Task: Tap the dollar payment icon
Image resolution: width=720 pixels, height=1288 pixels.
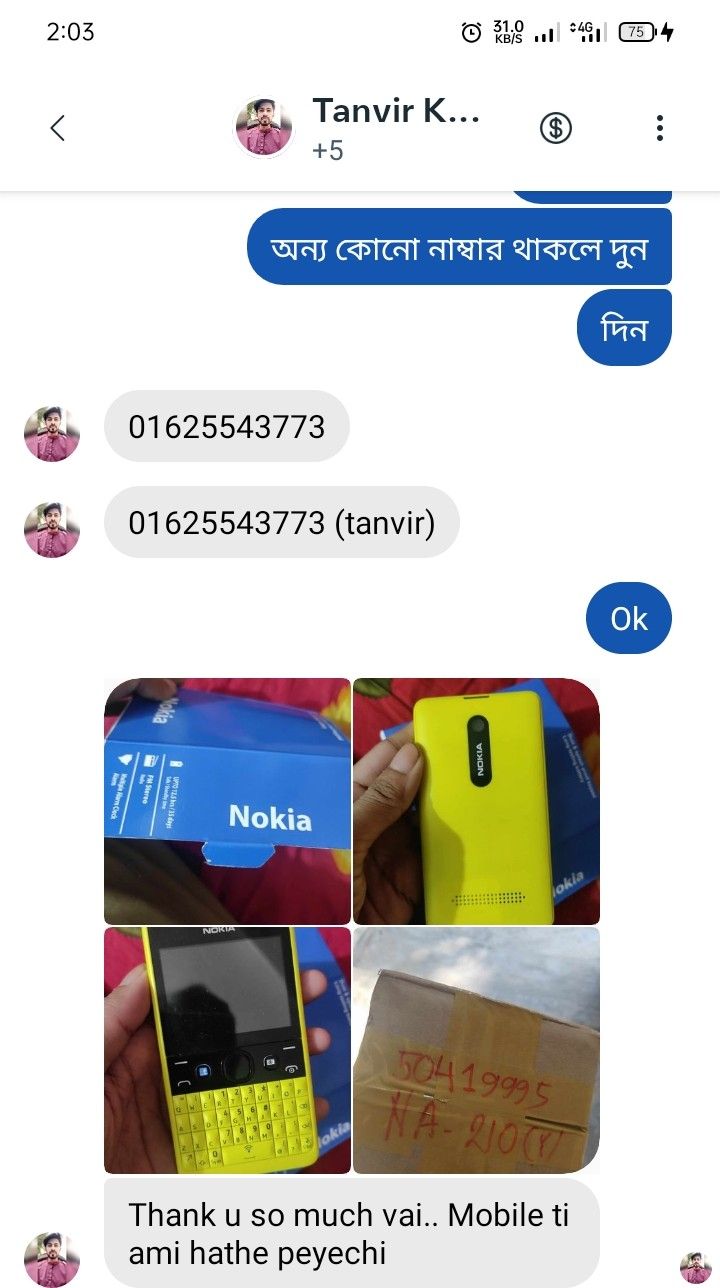Action: pyautogui.click(x=556, y=128)
